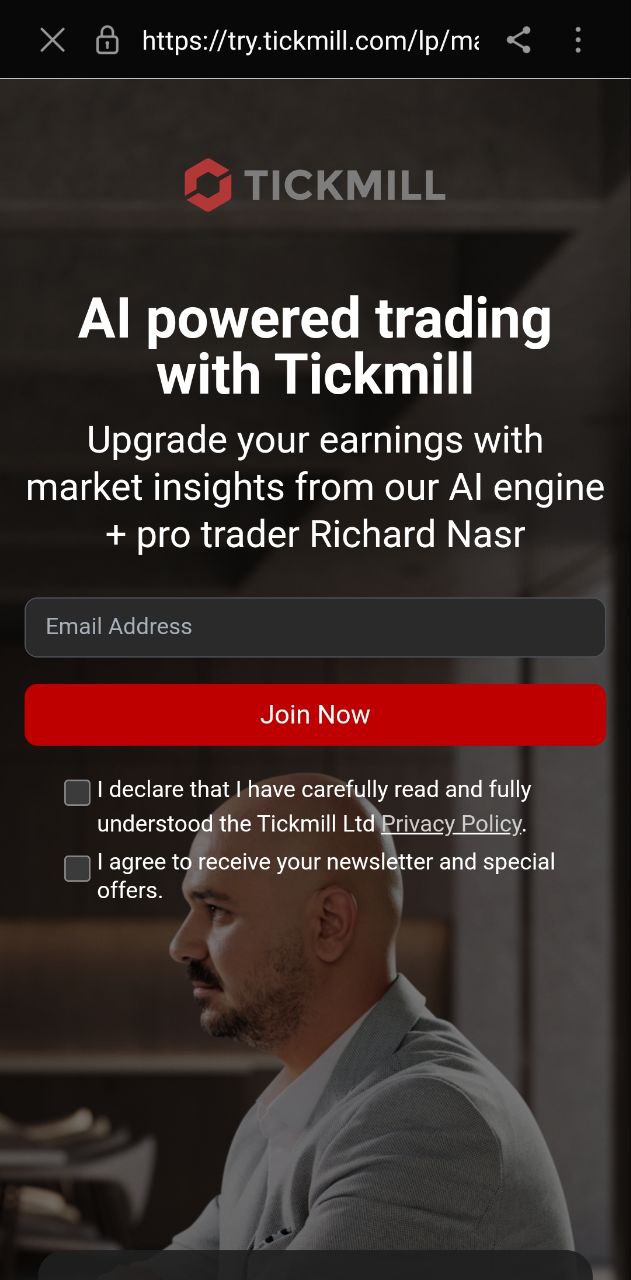View site security lock info
The image size is (631, 1280).
(x=106, y=41)
